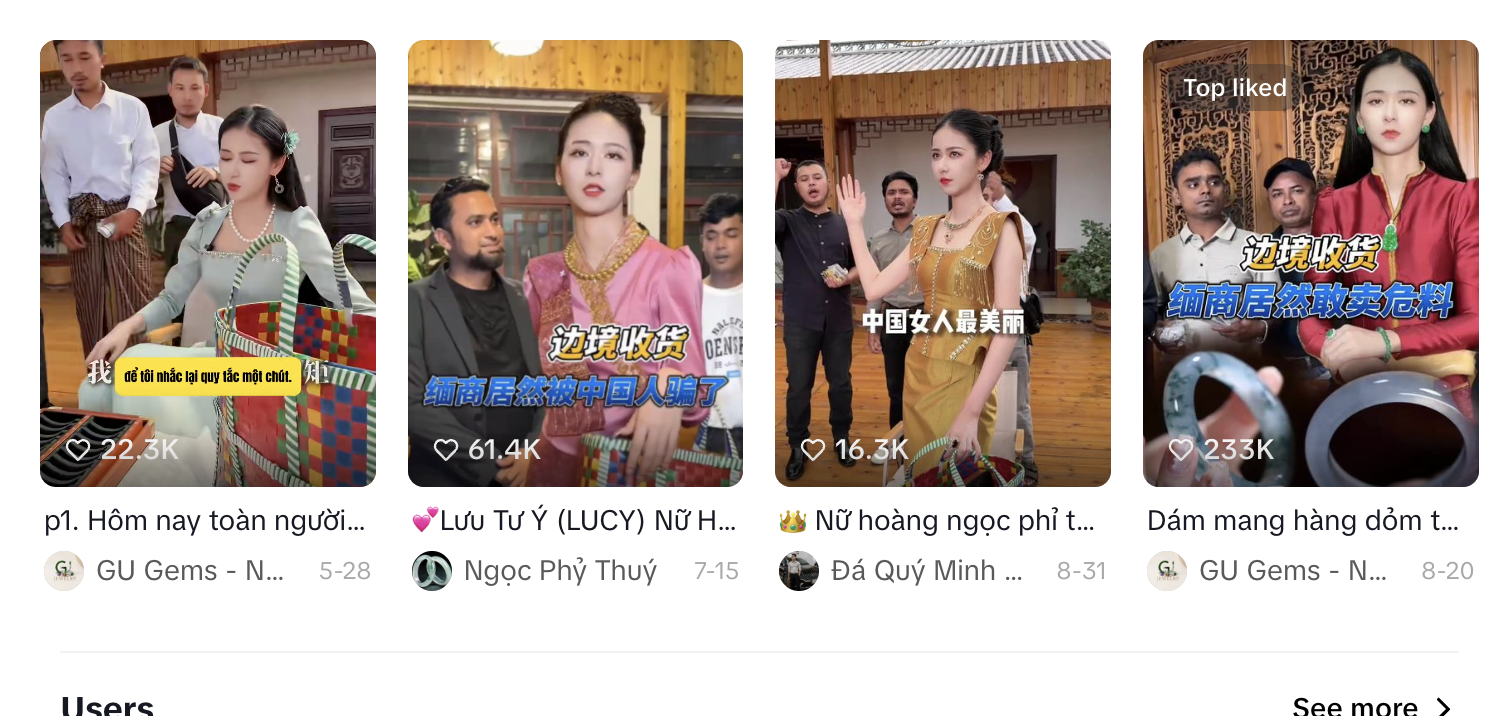Open Ngọc Phỷ Thuý's profile

pos(535,571)
